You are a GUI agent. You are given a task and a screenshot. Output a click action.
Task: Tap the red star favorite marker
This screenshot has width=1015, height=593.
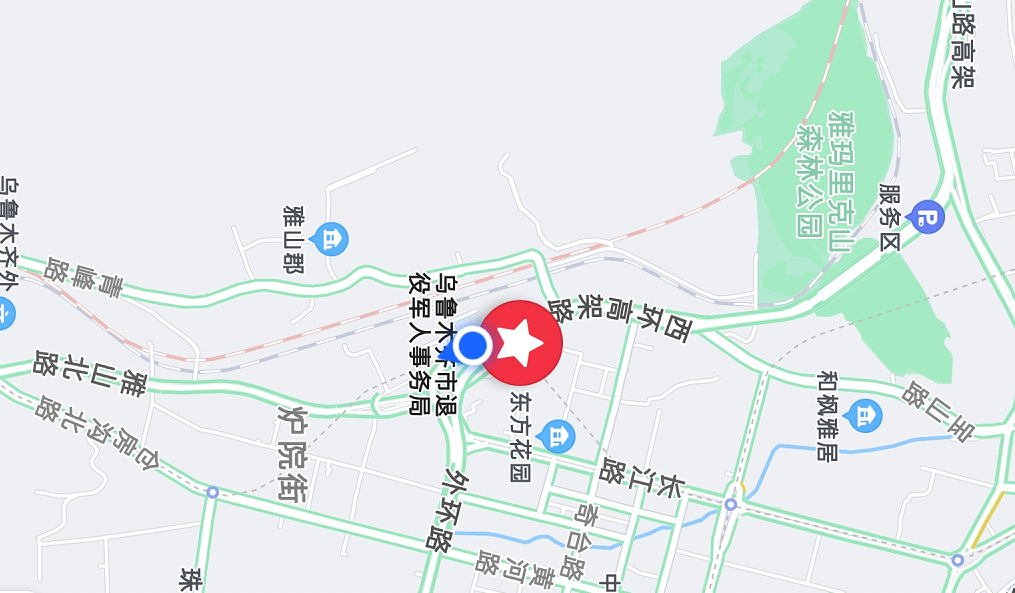pos(521,343)
